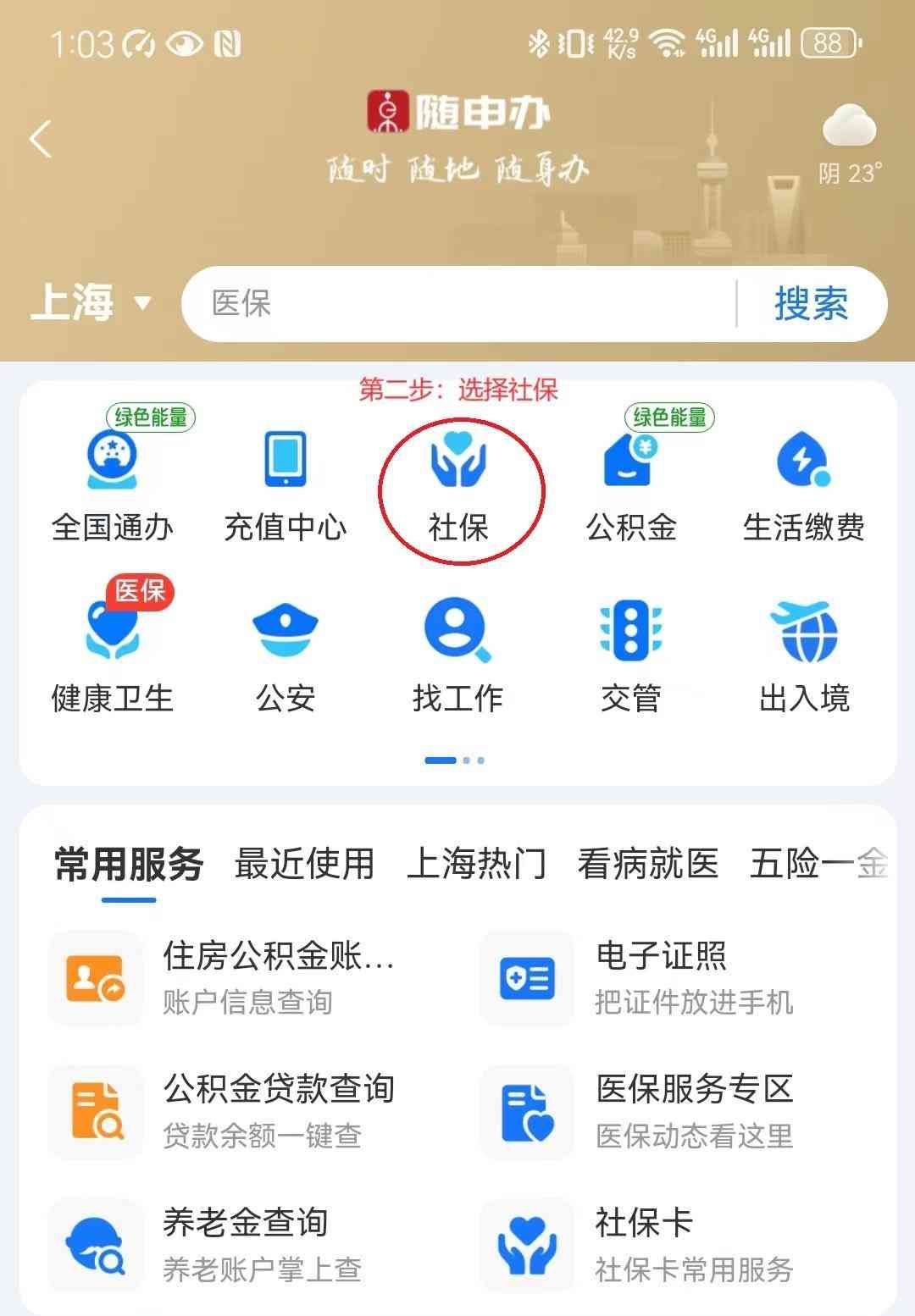
Task: Tap the back arrow at top left
Action: (40, 140)
